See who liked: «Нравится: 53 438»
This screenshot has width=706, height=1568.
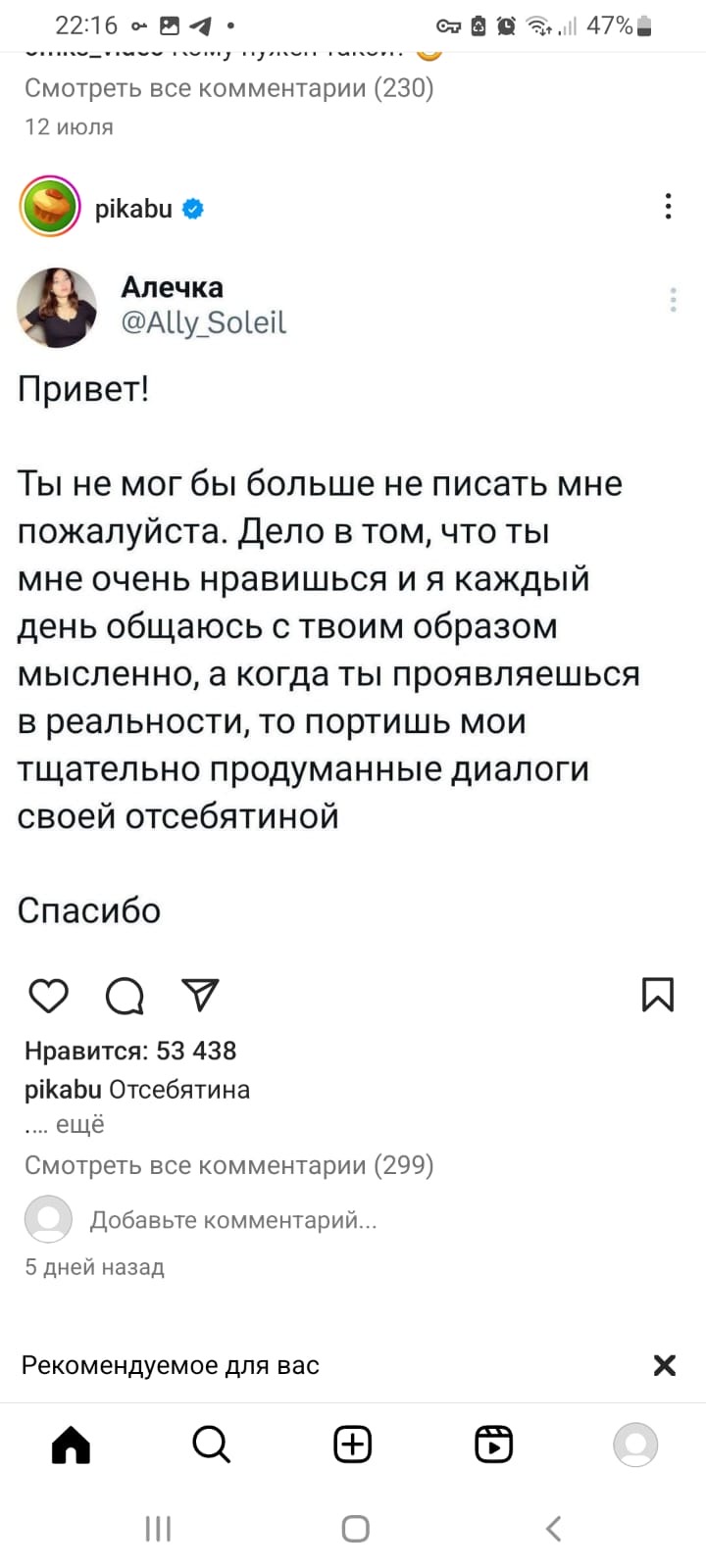tap(130, 1051)
